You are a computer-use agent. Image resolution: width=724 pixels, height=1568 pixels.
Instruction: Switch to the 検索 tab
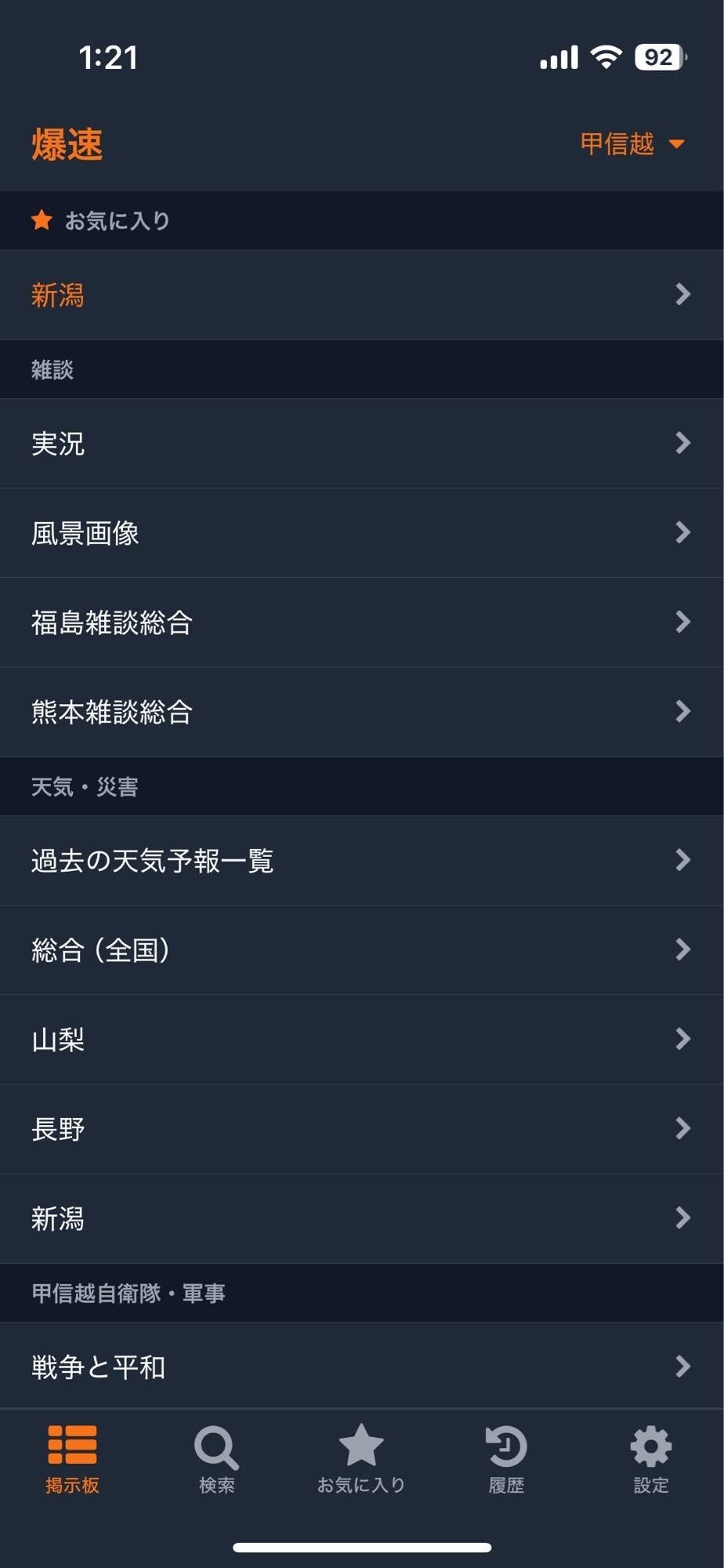(217, 1458)
